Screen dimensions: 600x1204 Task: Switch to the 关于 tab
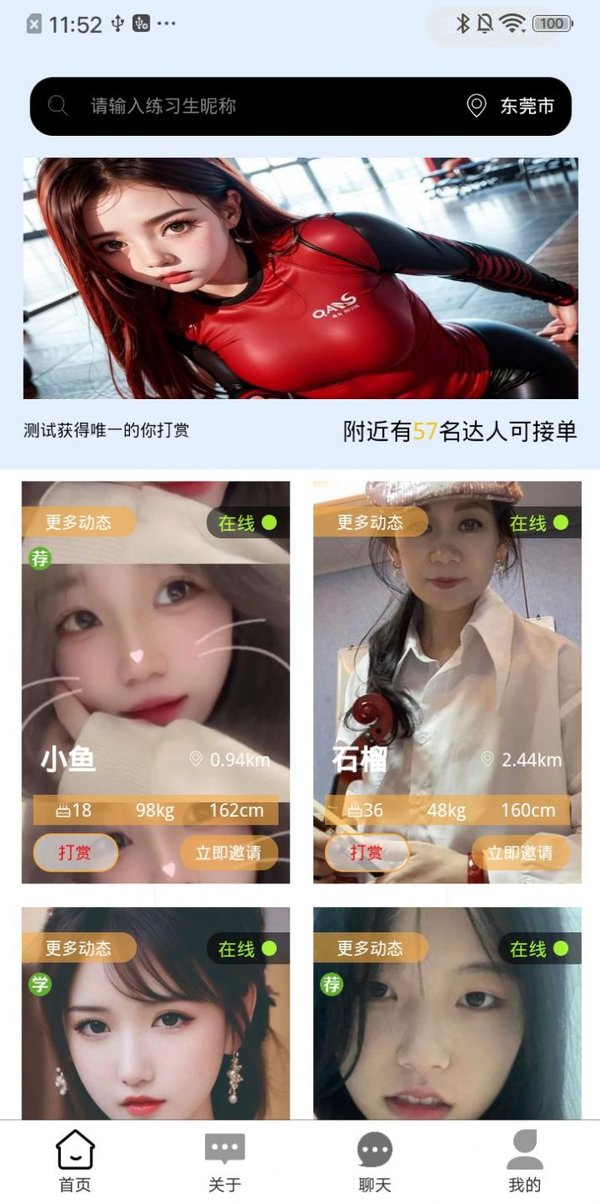(225, 1162)
